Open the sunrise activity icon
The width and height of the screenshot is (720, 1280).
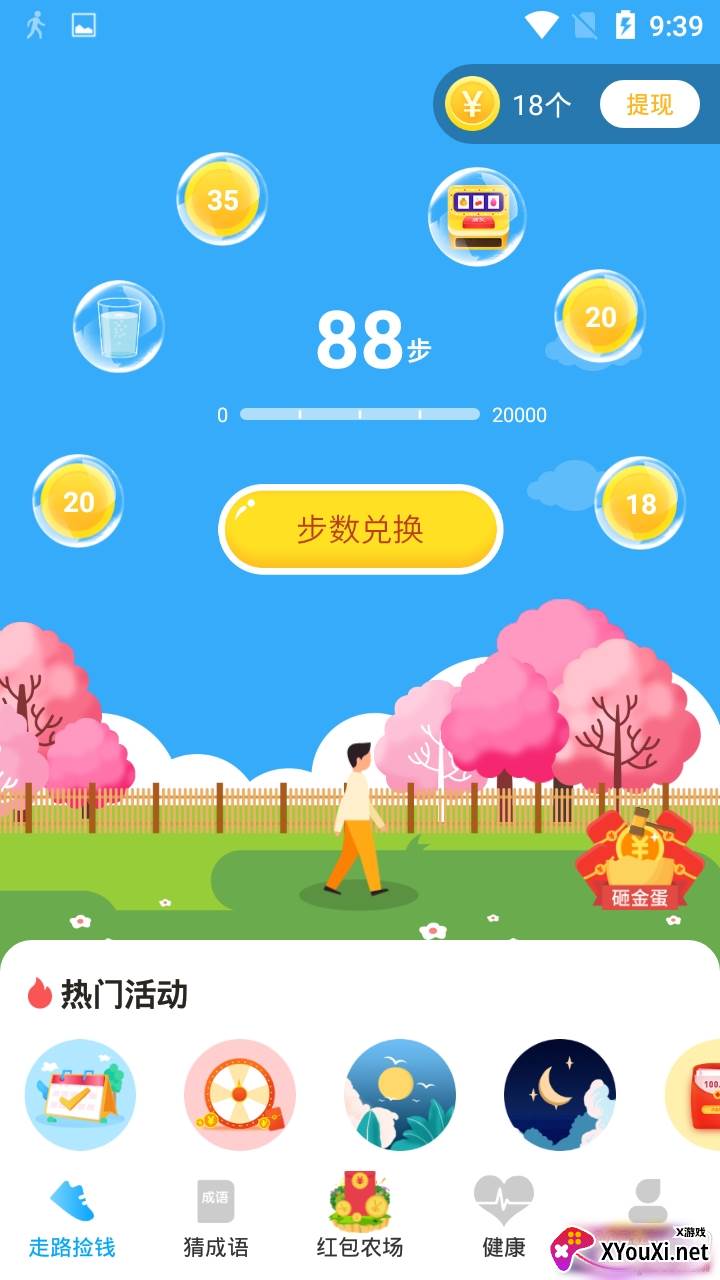click(400, 1094)
